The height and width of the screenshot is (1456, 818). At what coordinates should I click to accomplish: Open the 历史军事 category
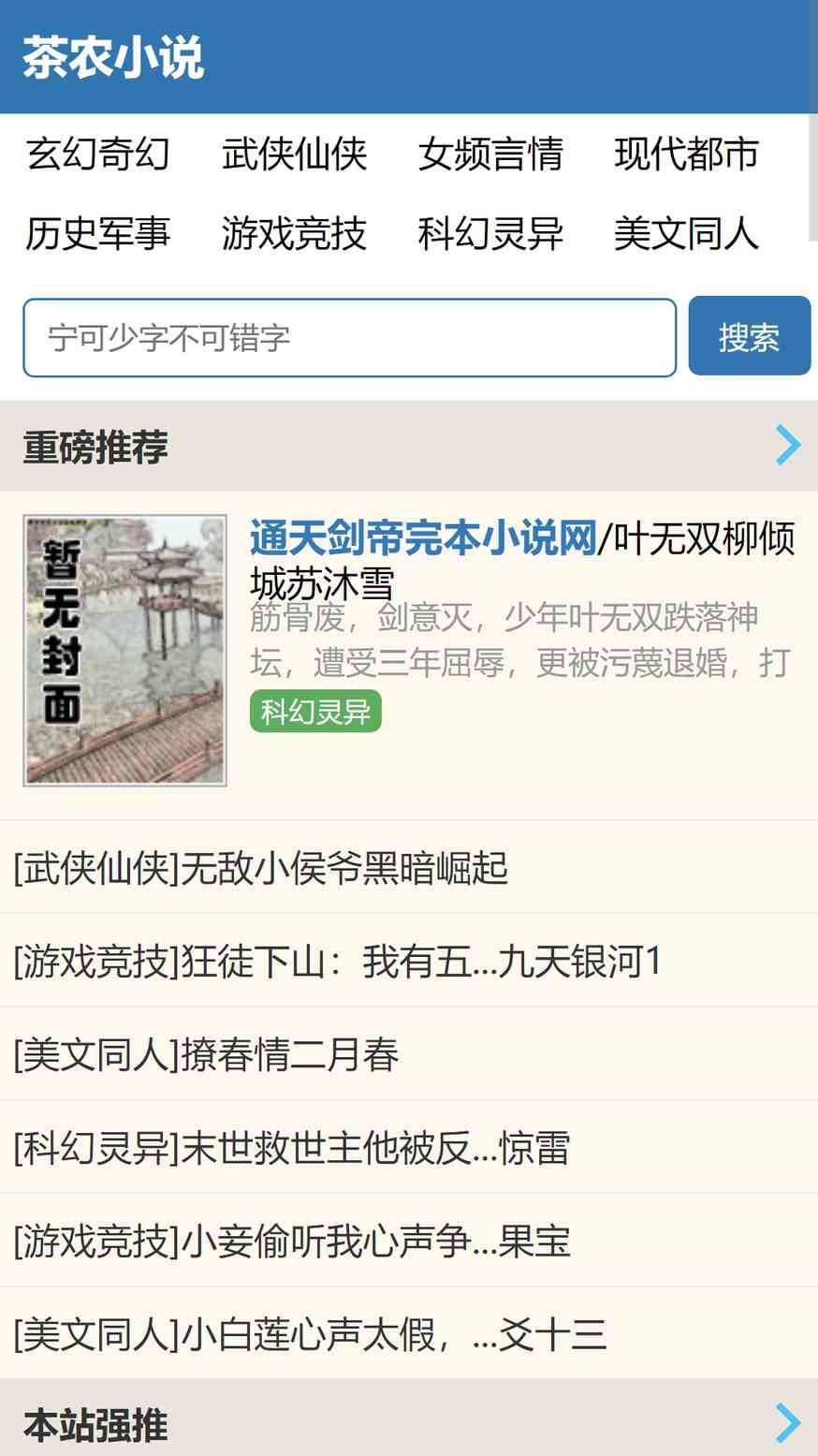pos(98,234)
